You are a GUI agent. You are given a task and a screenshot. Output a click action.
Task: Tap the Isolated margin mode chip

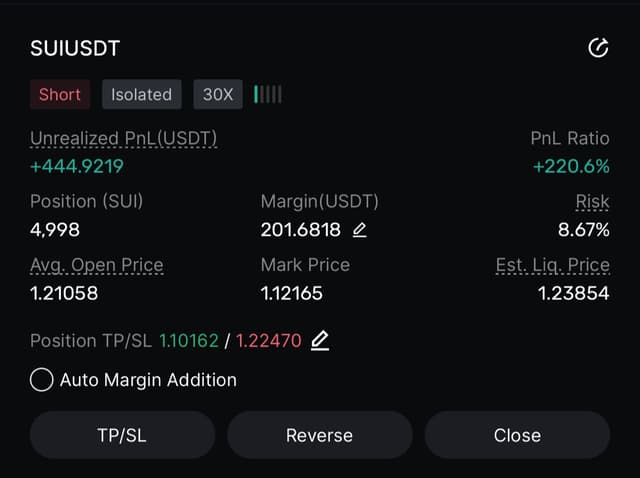coord(141,94)
